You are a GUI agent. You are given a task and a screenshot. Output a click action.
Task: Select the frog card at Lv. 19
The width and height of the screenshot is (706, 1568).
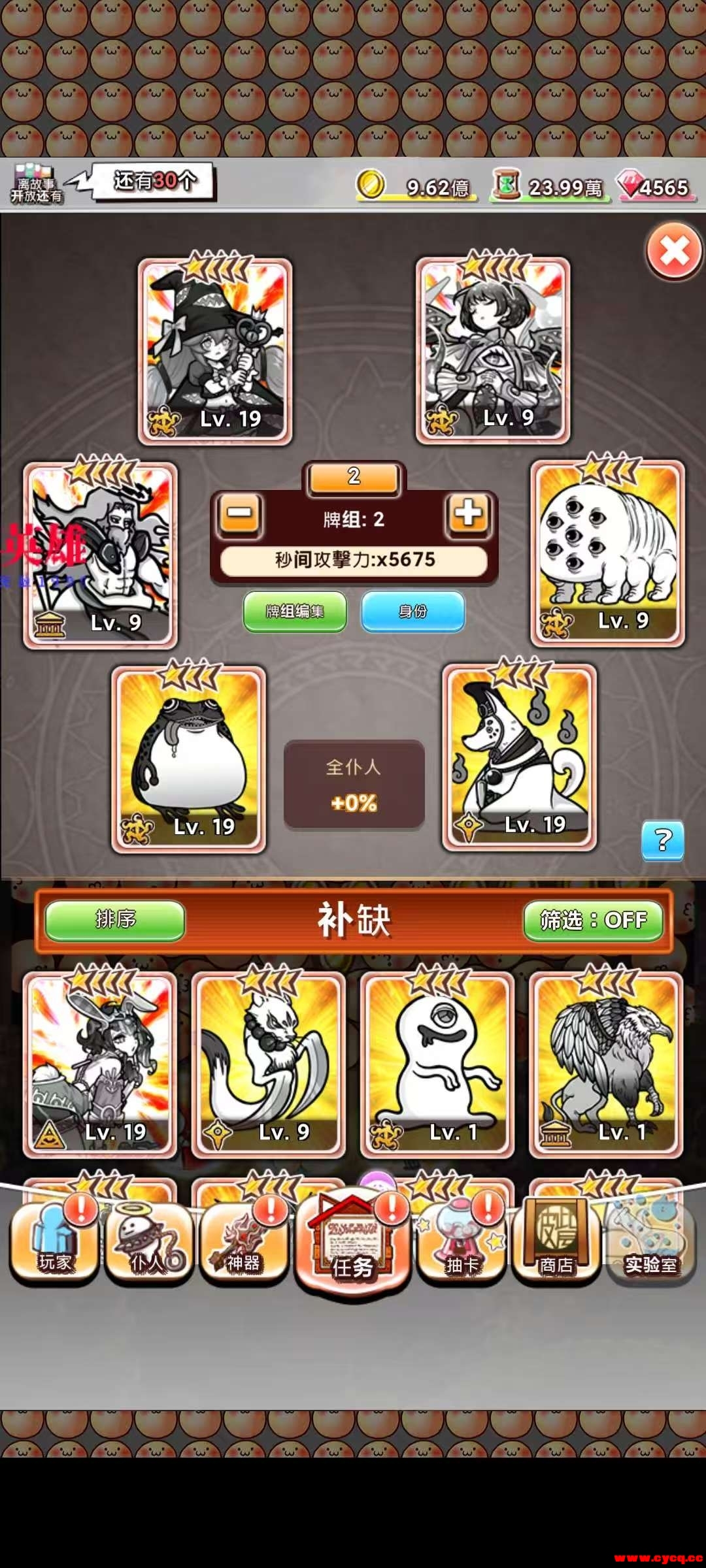pos(189,759)
